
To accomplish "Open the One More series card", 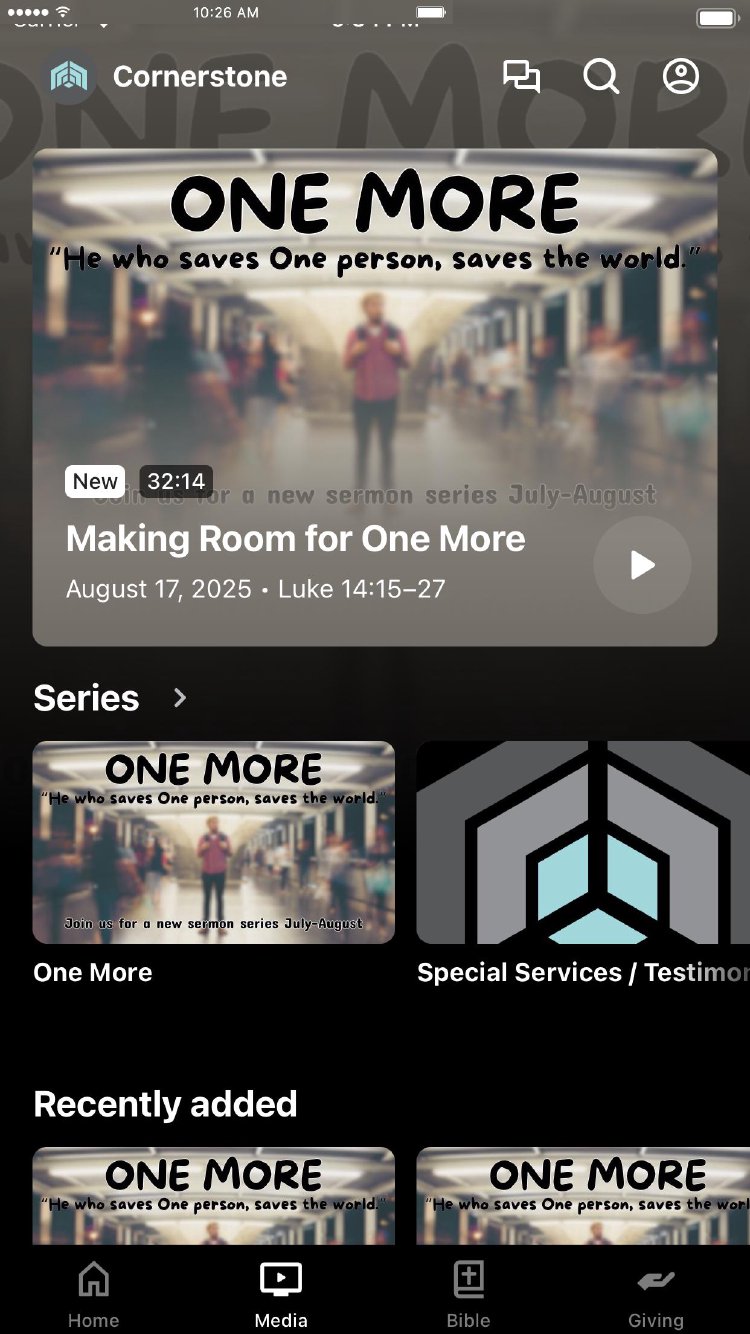I will [214, 842].
